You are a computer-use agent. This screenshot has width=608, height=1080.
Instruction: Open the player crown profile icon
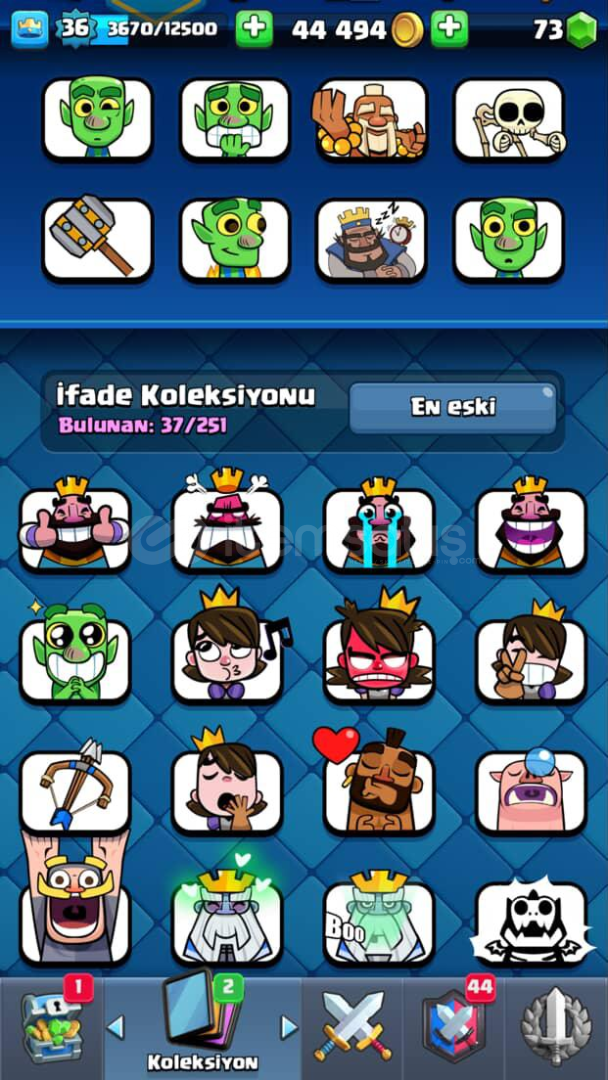click(30, 30)
